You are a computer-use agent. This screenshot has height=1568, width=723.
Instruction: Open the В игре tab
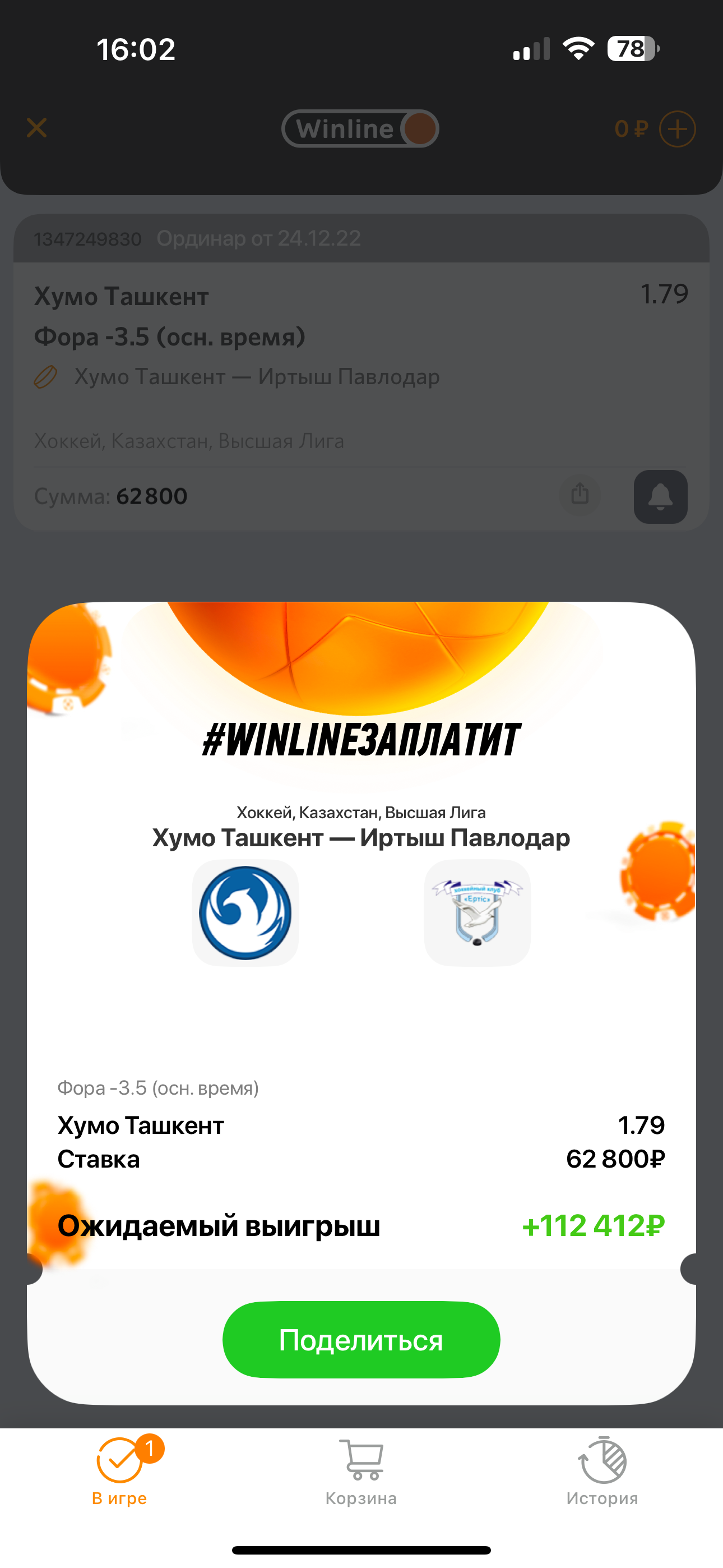tap(120, 1471)
